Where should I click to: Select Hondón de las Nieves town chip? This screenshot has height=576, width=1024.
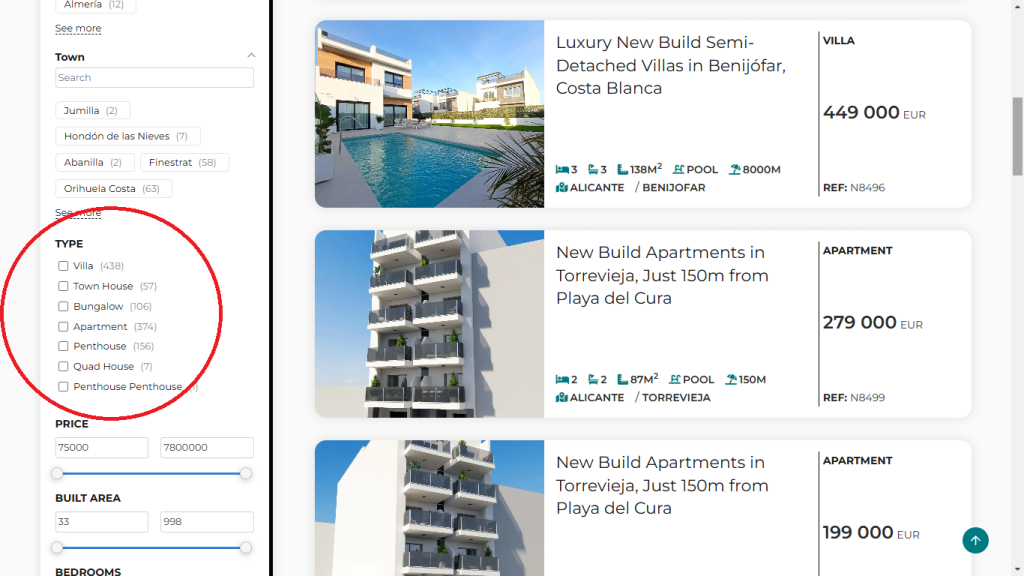(x=127, y=136)
